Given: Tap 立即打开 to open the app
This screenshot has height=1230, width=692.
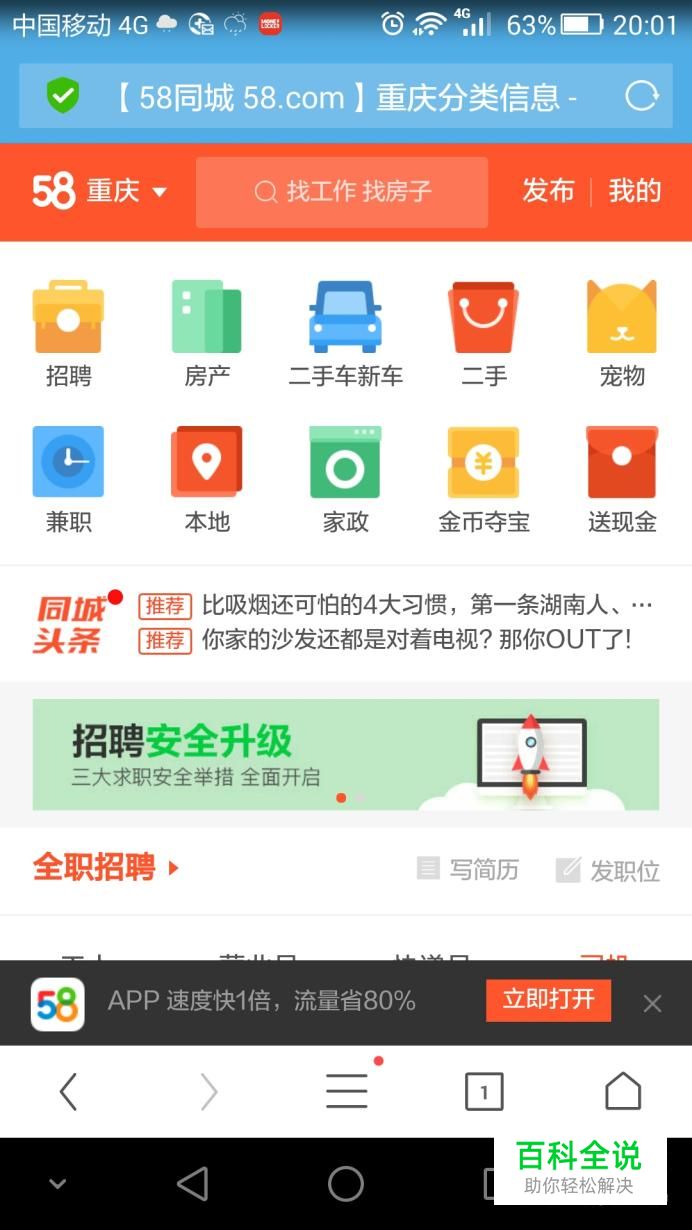Looking at the screenshot, I should coord(548,1000).
